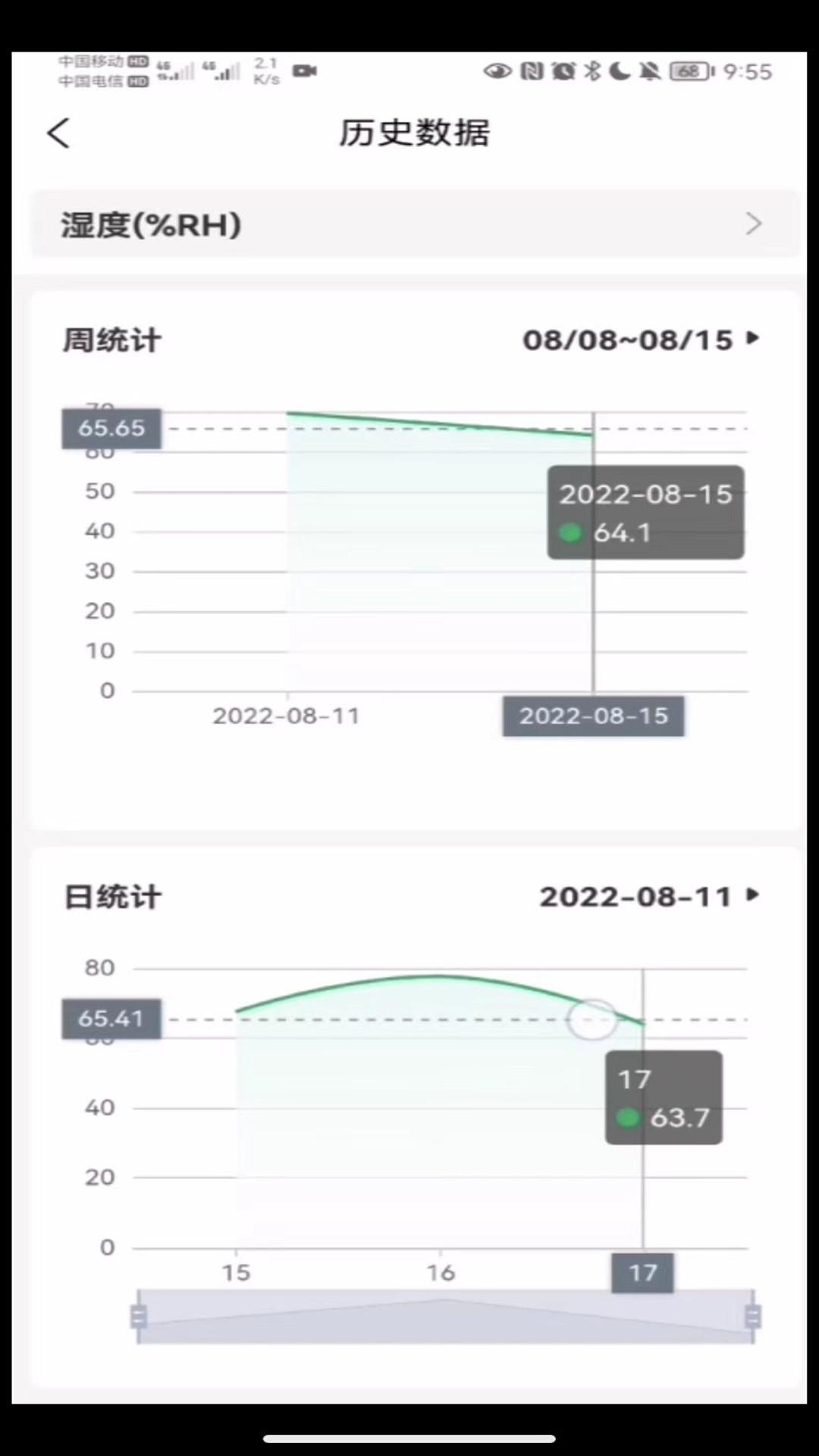The height and width of the screenshot is (1456, 819).
Task: Tap the 17 highlighted axis label
Action: point(642,1272)
